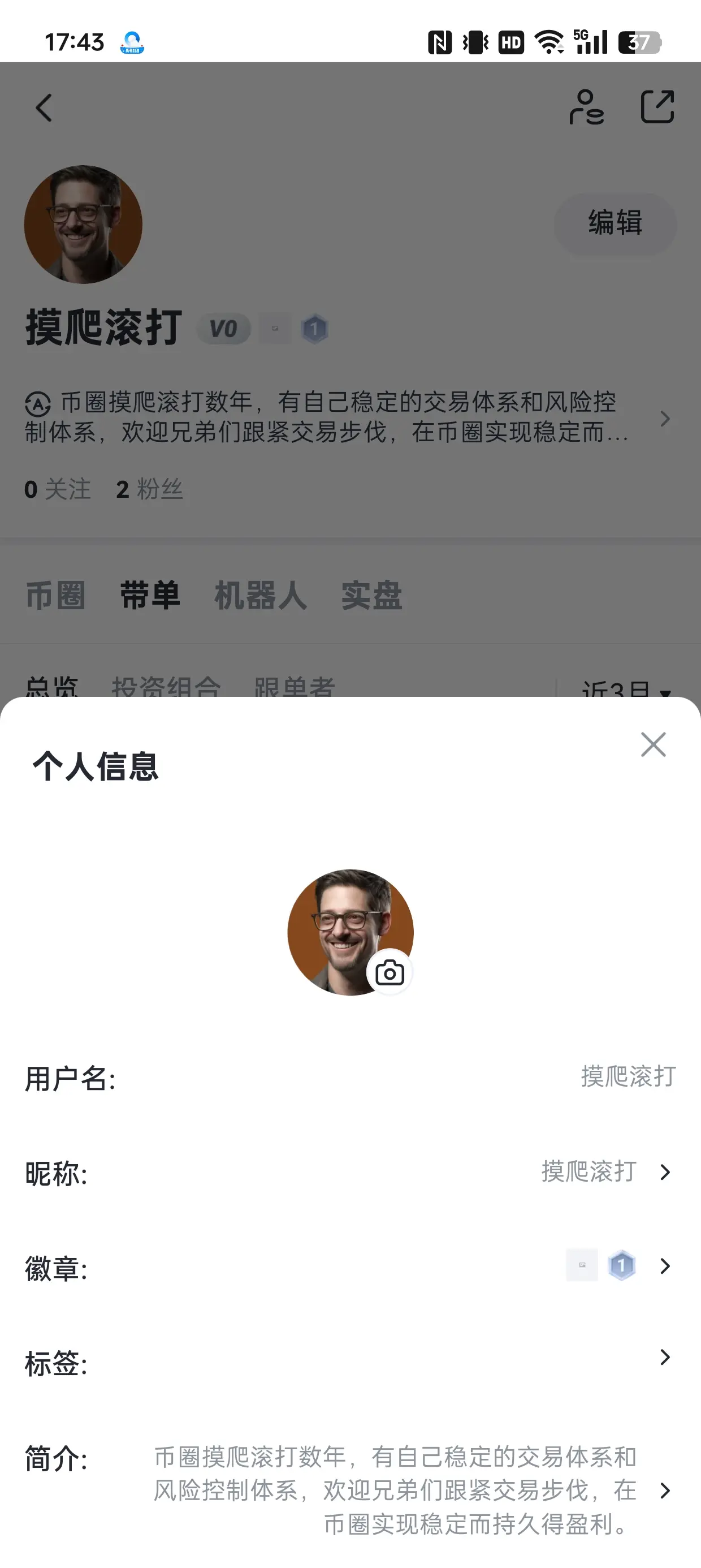Viewport: 701px width, 1568px height.
Task: Navigate back using the back arrow
Action: click(x=42, y=109)
